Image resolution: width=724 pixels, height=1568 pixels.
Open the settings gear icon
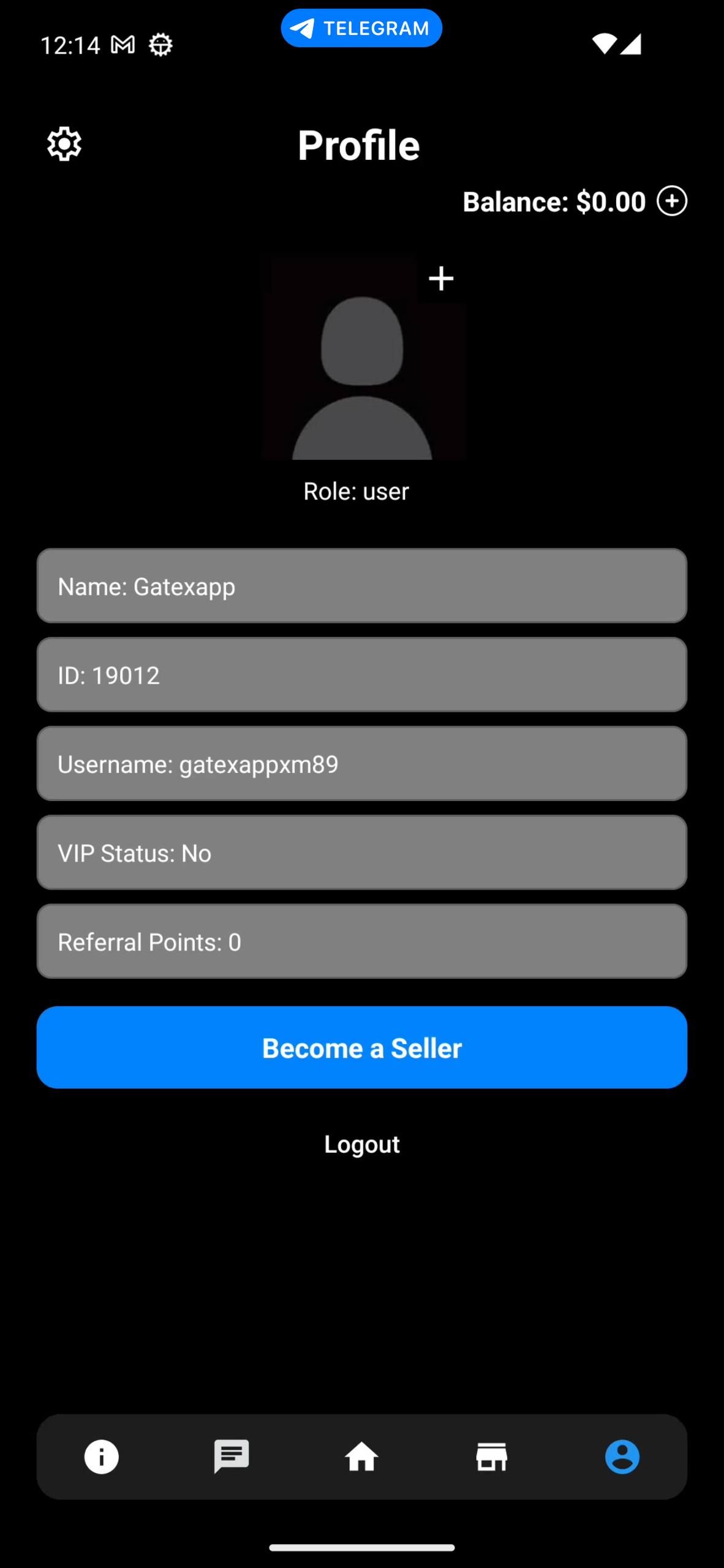[63, 144]
